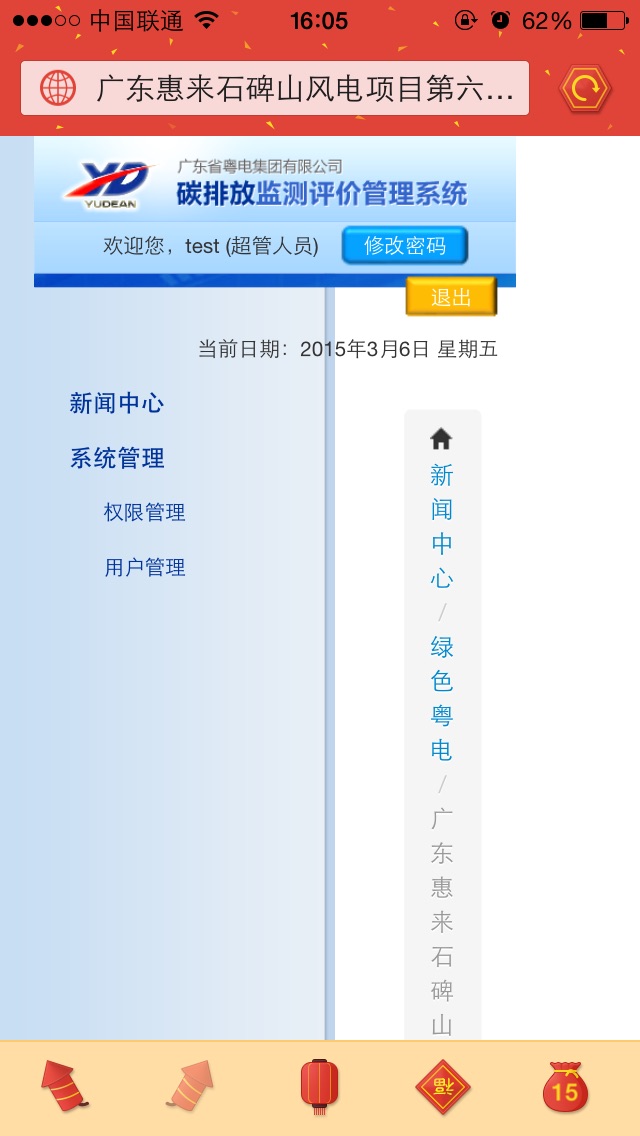The image size is (640, 1136).
Task: Tap the diamond 福 icon in bottom bar
Action: click(x=442, y=1087)
